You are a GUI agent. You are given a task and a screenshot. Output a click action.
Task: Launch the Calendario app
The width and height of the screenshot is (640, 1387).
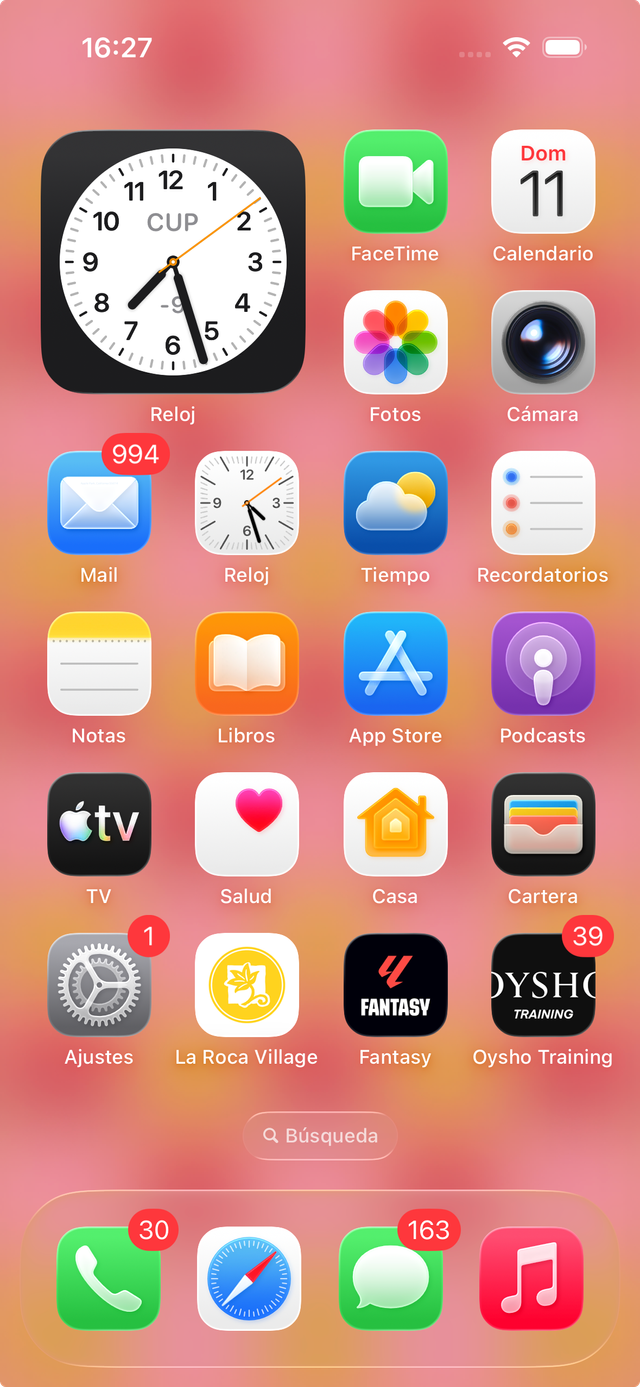pos(543,182)
